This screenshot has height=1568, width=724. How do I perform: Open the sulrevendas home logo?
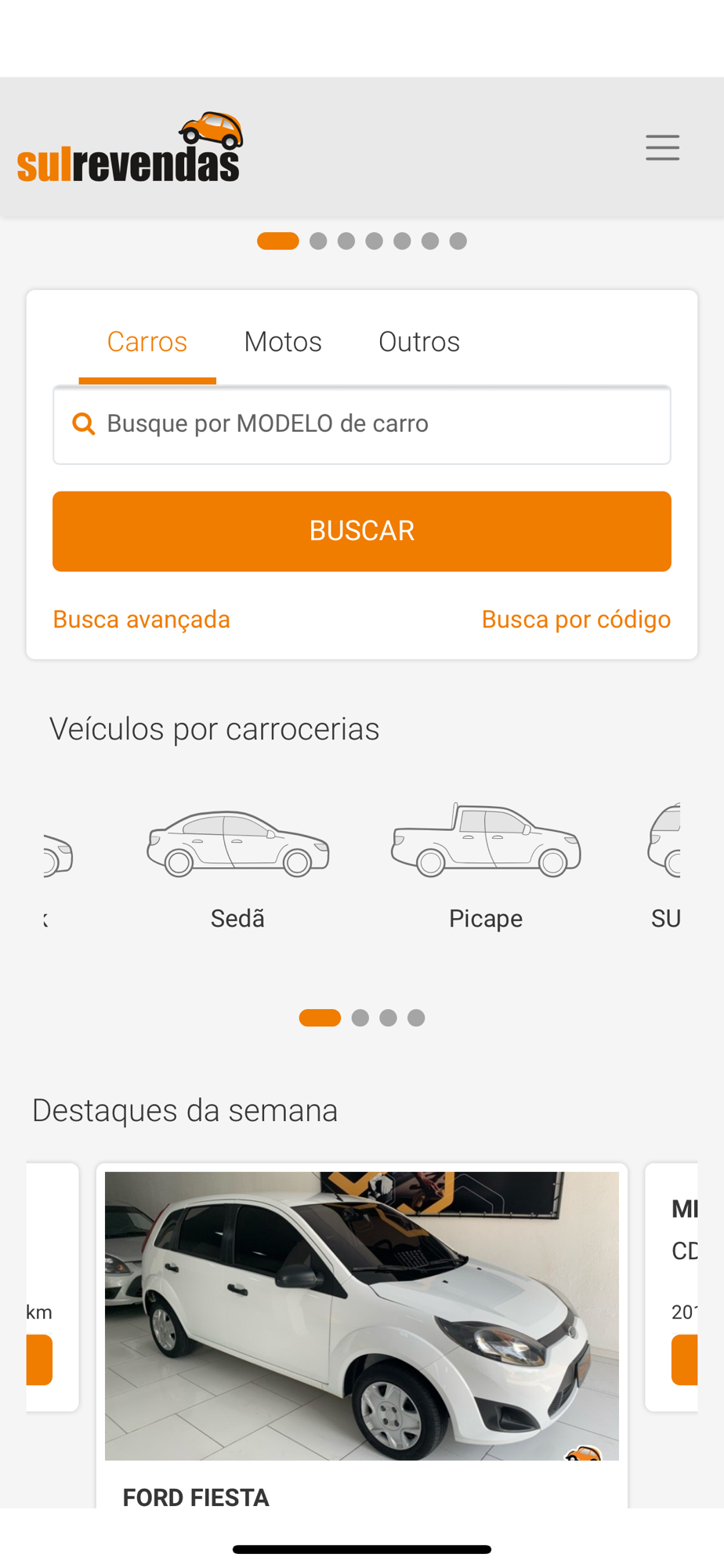pyautogui.click(x=130, y=147)
